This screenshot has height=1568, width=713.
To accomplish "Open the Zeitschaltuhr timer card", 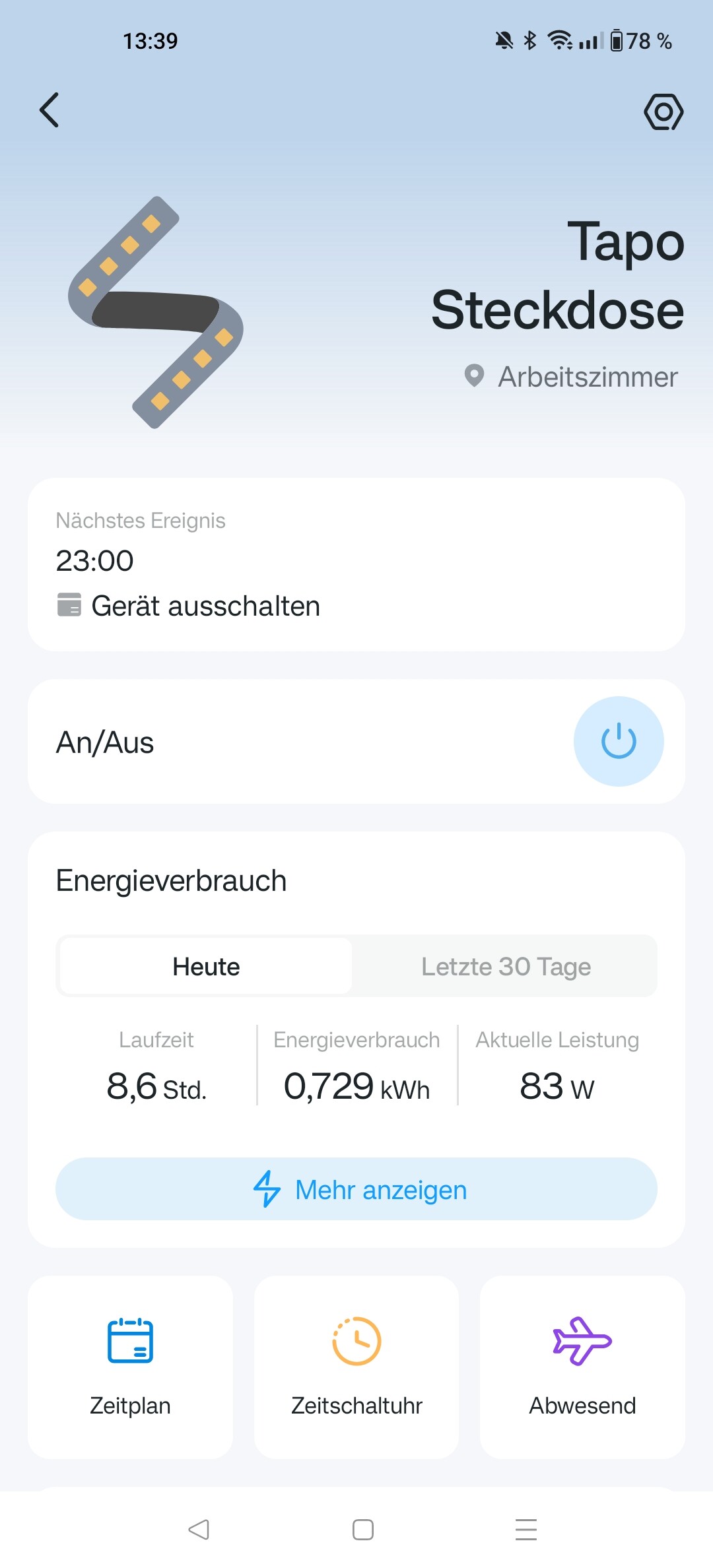I will coord(356,1366).
